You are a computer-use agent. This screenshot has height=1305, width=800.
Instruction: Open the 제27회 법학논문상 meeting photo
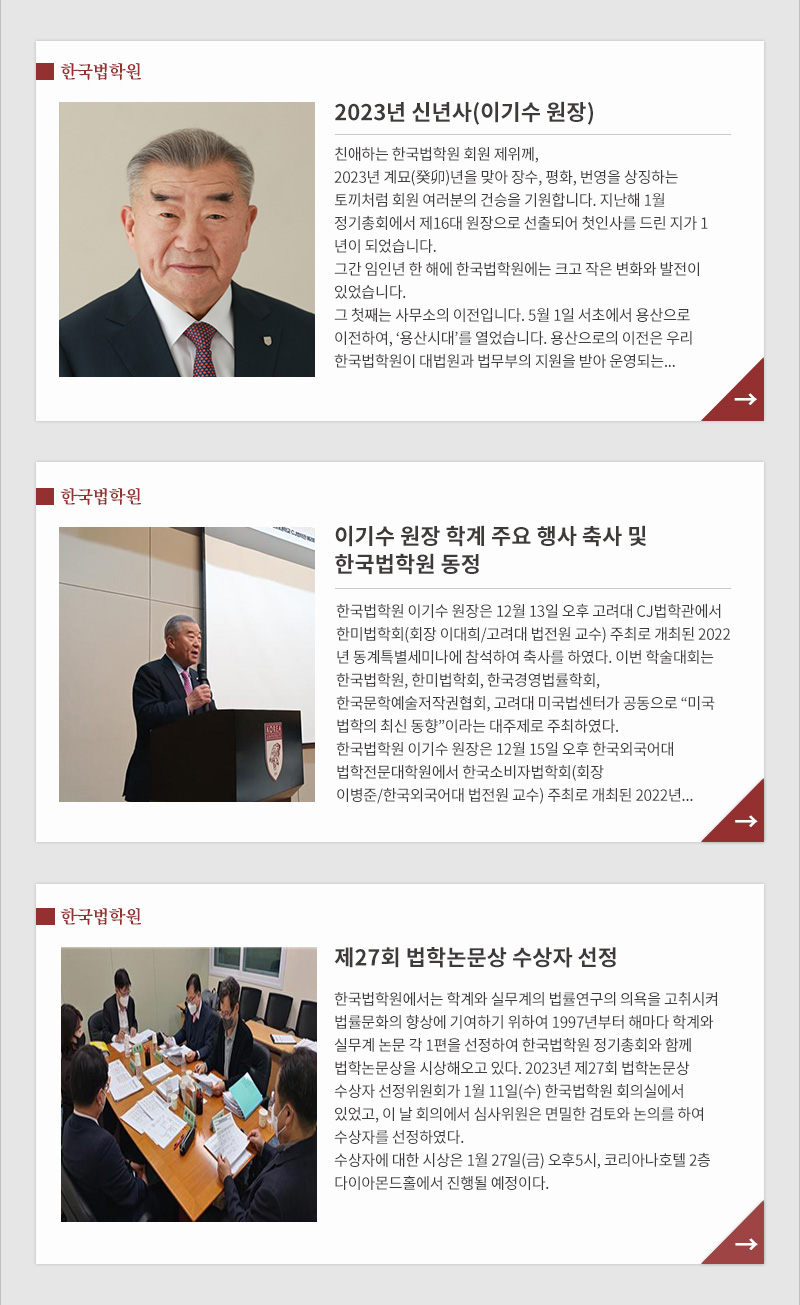[188, 1084]
